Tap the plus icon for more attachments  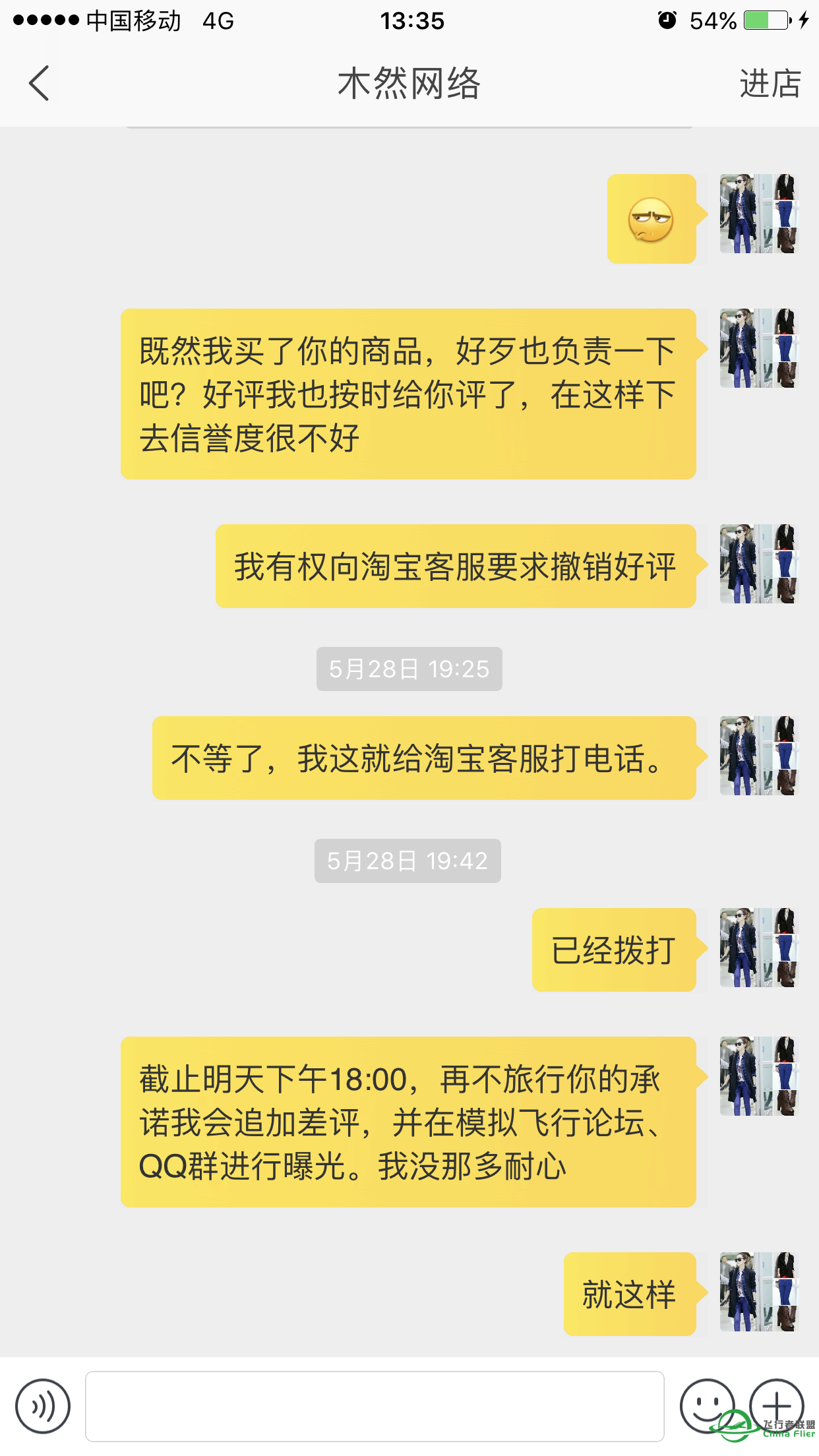[775, 1405]
